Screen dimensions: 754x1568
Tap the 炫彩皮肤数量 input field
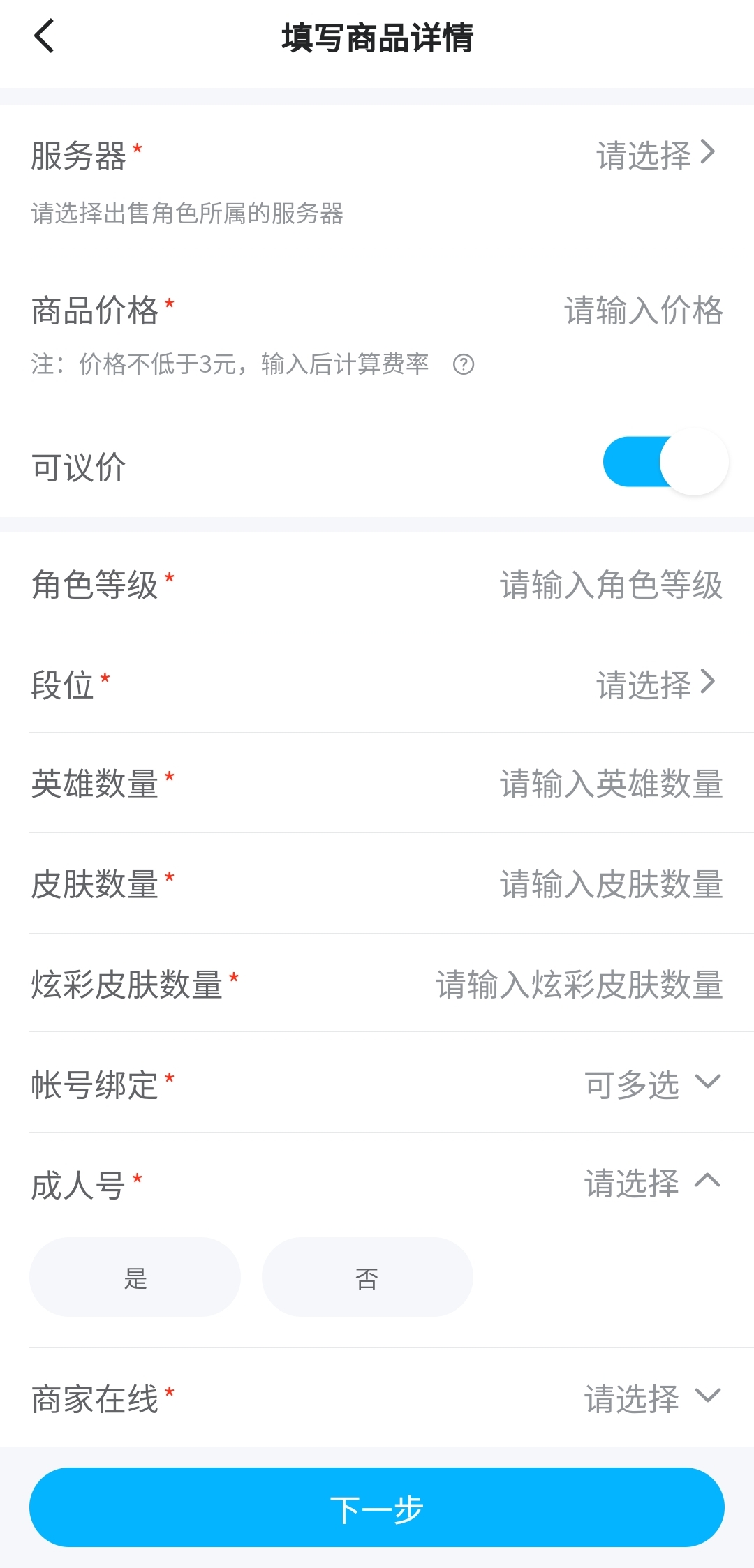(x=579, y=985)
